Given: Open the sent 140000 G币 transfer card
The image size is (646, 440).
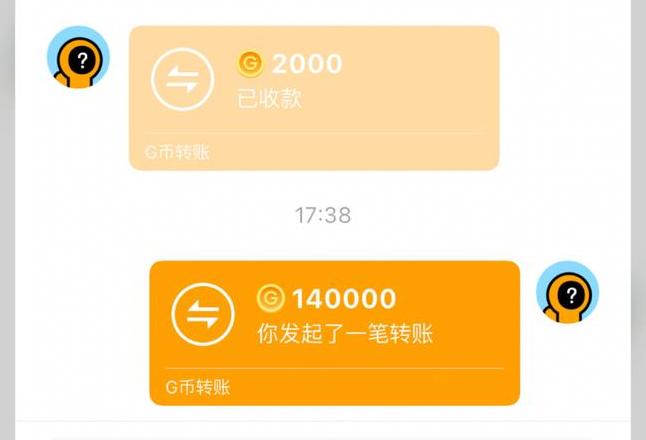Looking at the screenshot, I should [334, 332].
